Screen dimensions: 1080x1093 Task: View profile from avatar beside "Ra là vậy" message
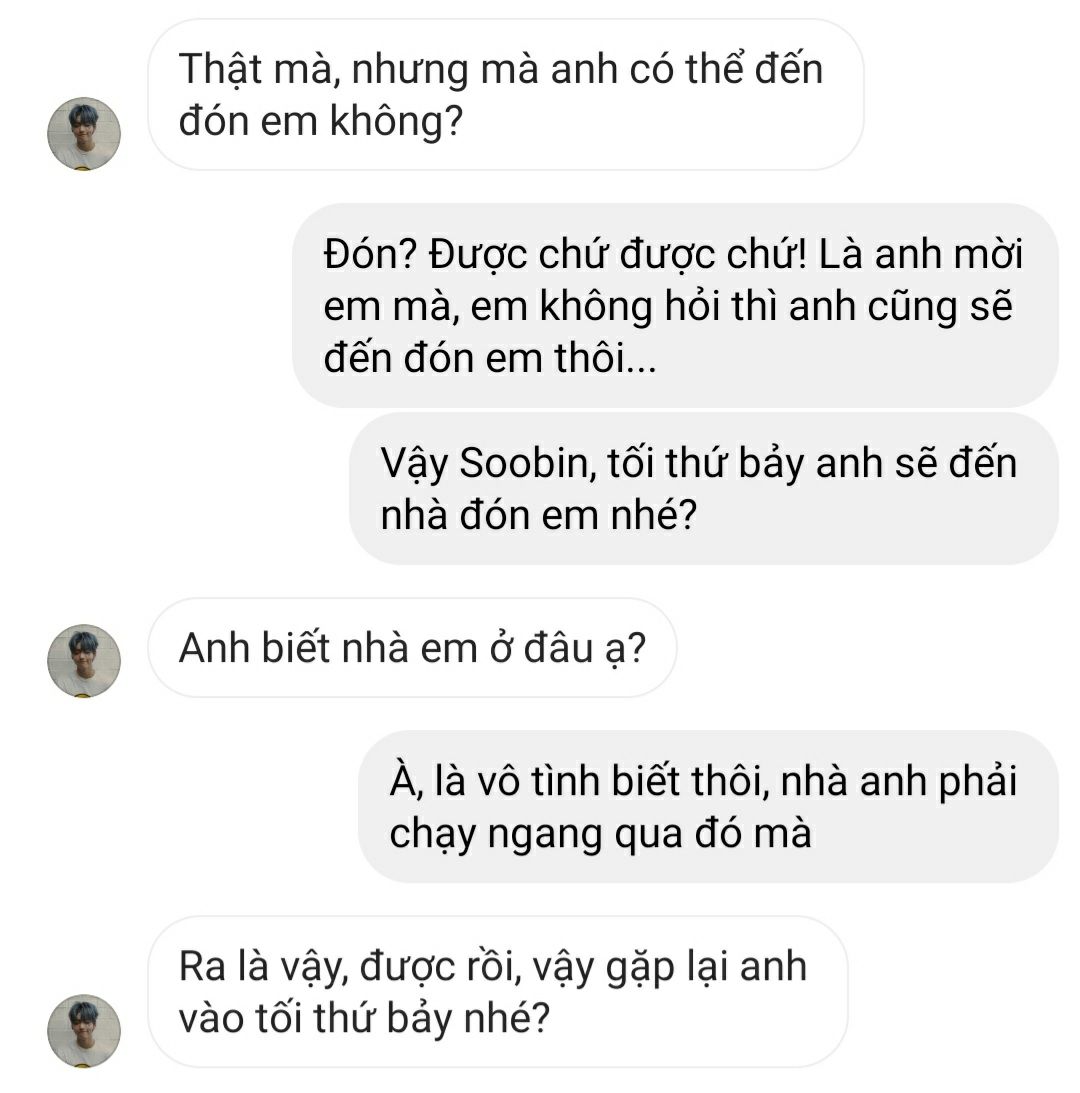84,1031
